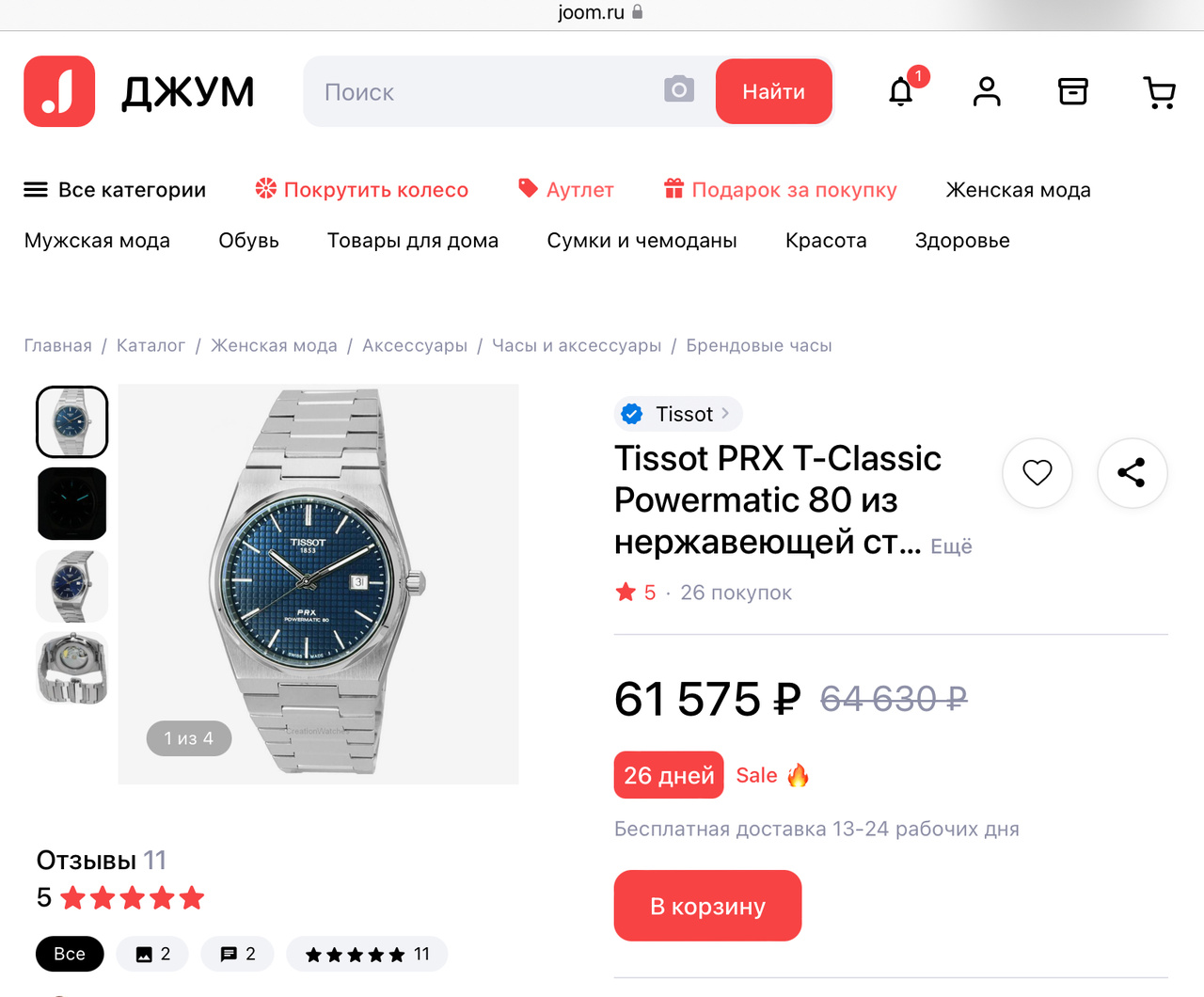Open the shopping cart icon
Image resolution: width=1204 pixels, height=997 pixels.
tap(1159, 92)
